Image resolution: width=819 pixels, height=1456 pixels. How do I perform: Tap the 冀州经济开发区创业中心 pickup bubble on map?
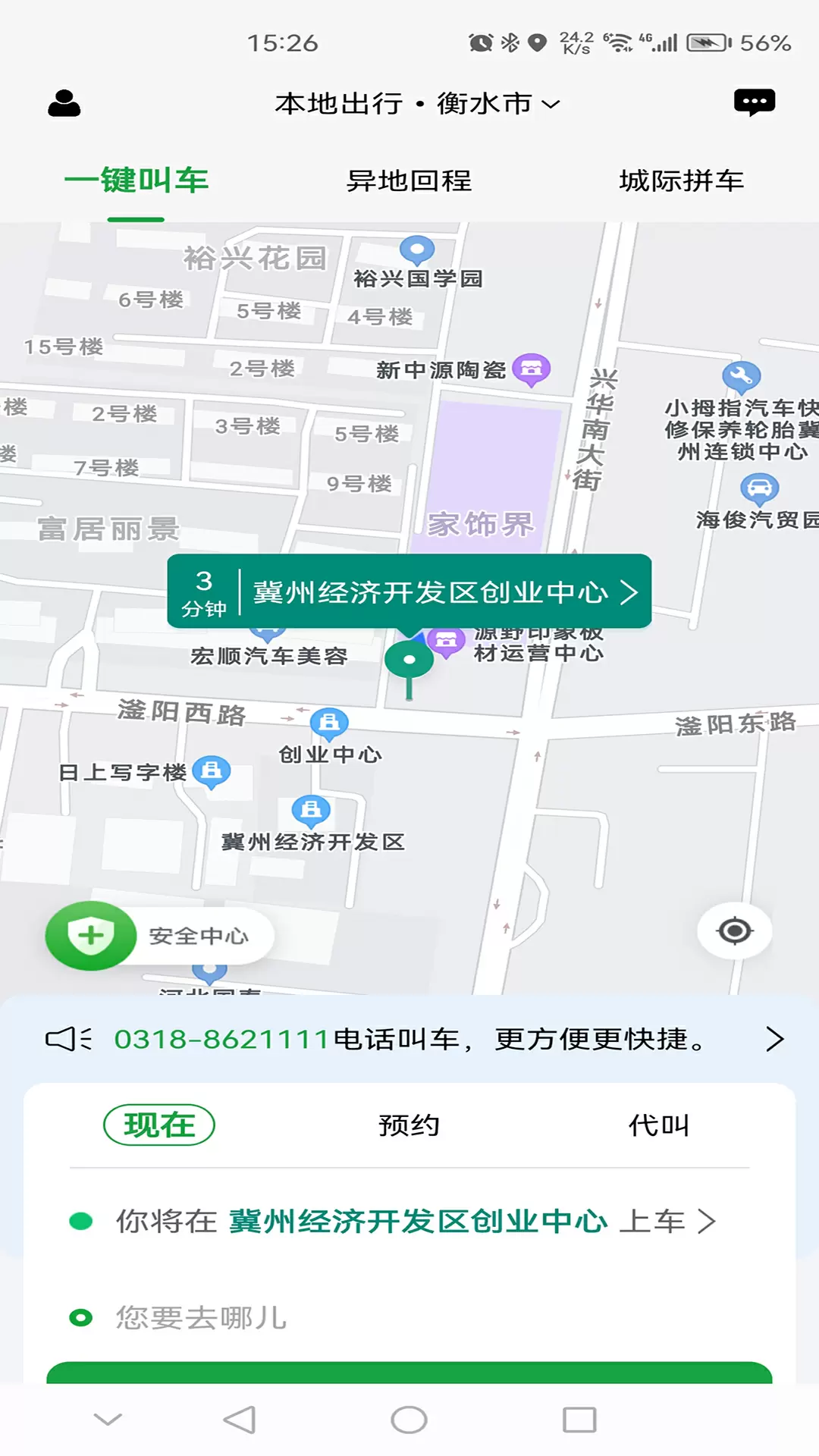point(409,591)
